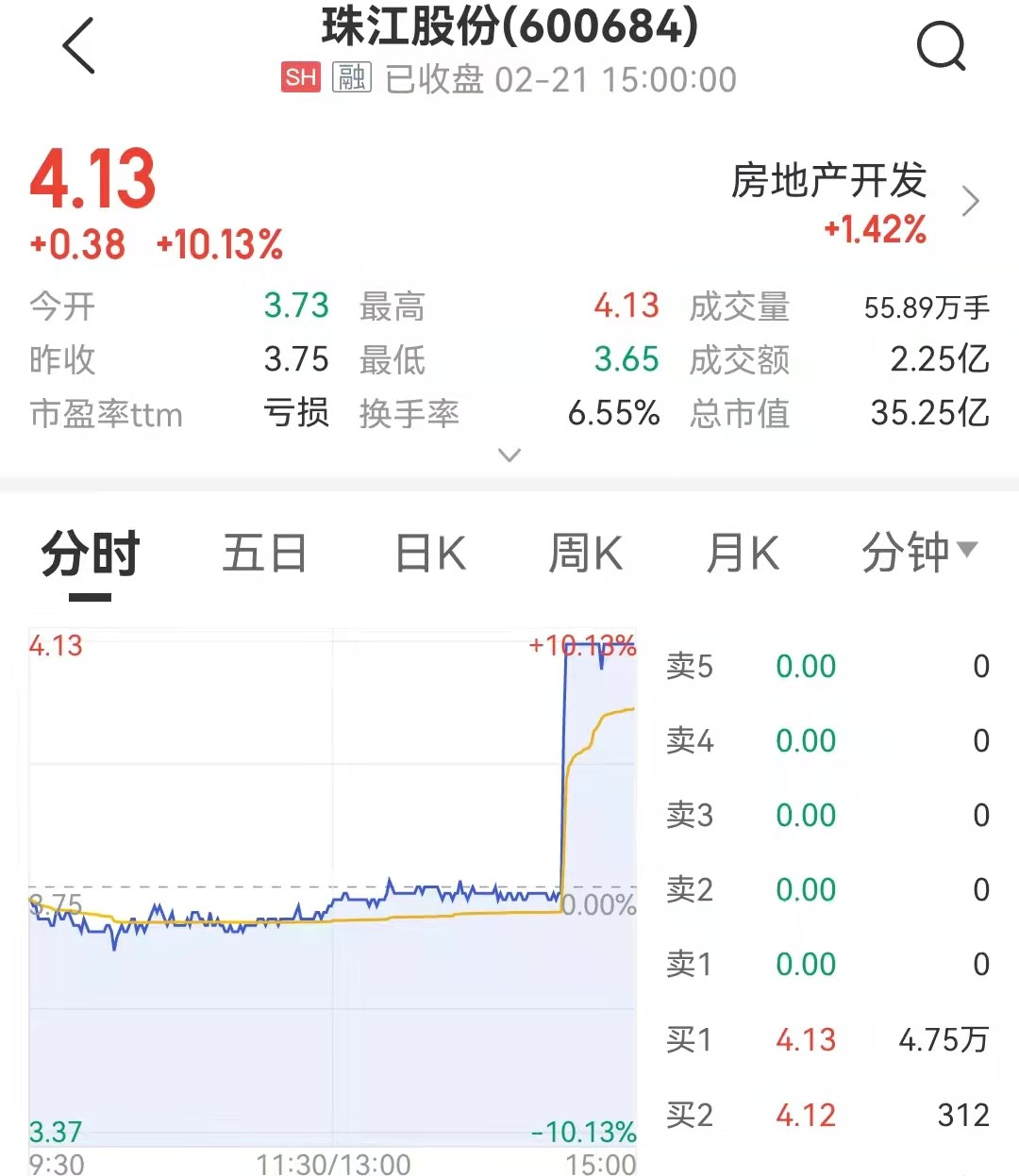Expand more quote details chevron

(509, 455)
